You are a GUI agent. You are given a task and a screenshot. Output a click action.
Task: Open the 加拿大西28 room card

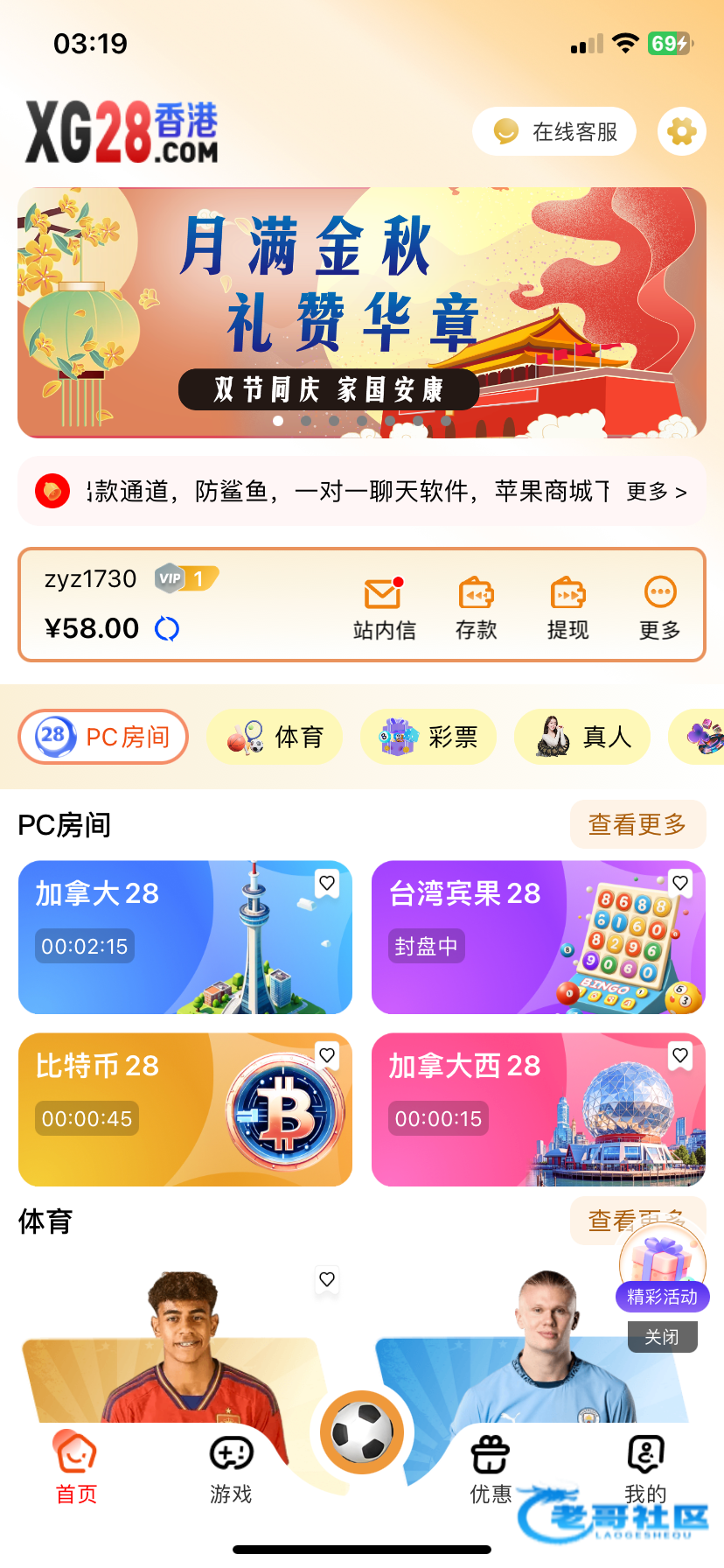point(538,1109)
